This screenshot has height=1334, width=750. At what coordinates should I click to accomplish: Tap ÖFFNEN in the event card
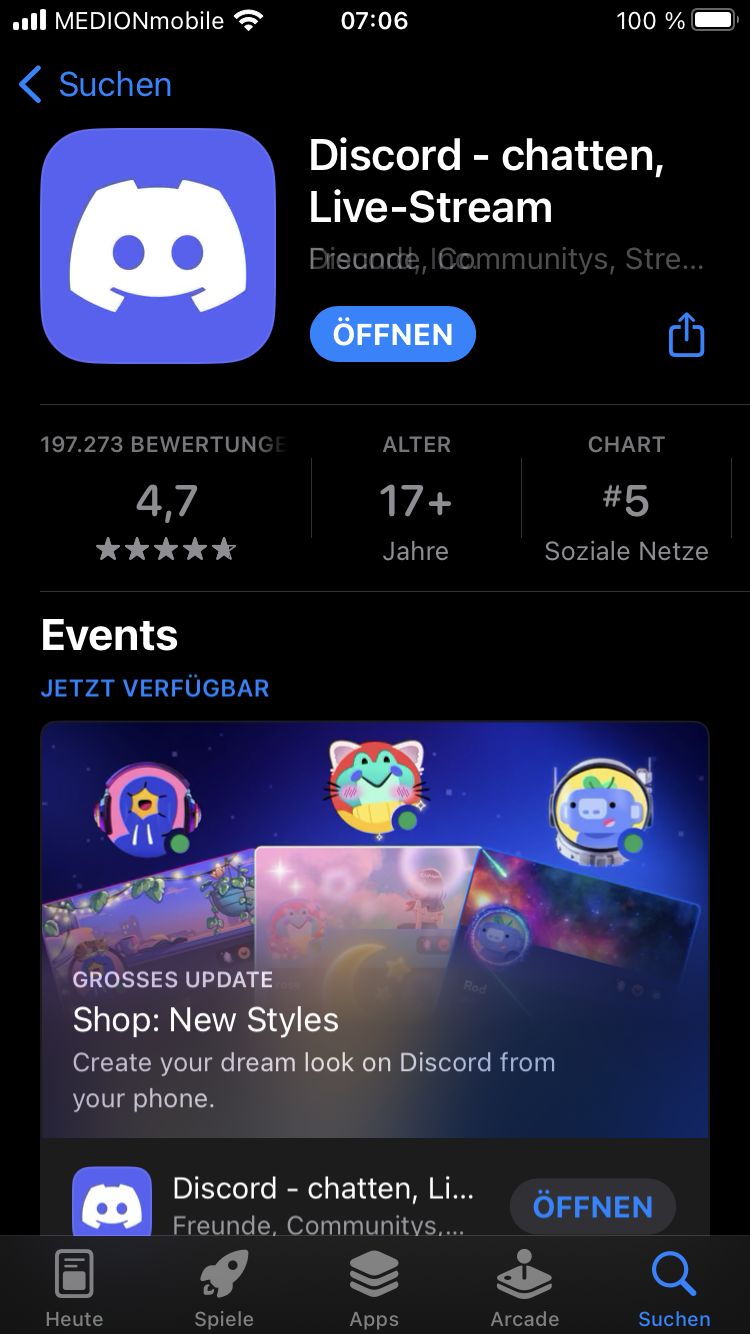tap(592, 1207)
